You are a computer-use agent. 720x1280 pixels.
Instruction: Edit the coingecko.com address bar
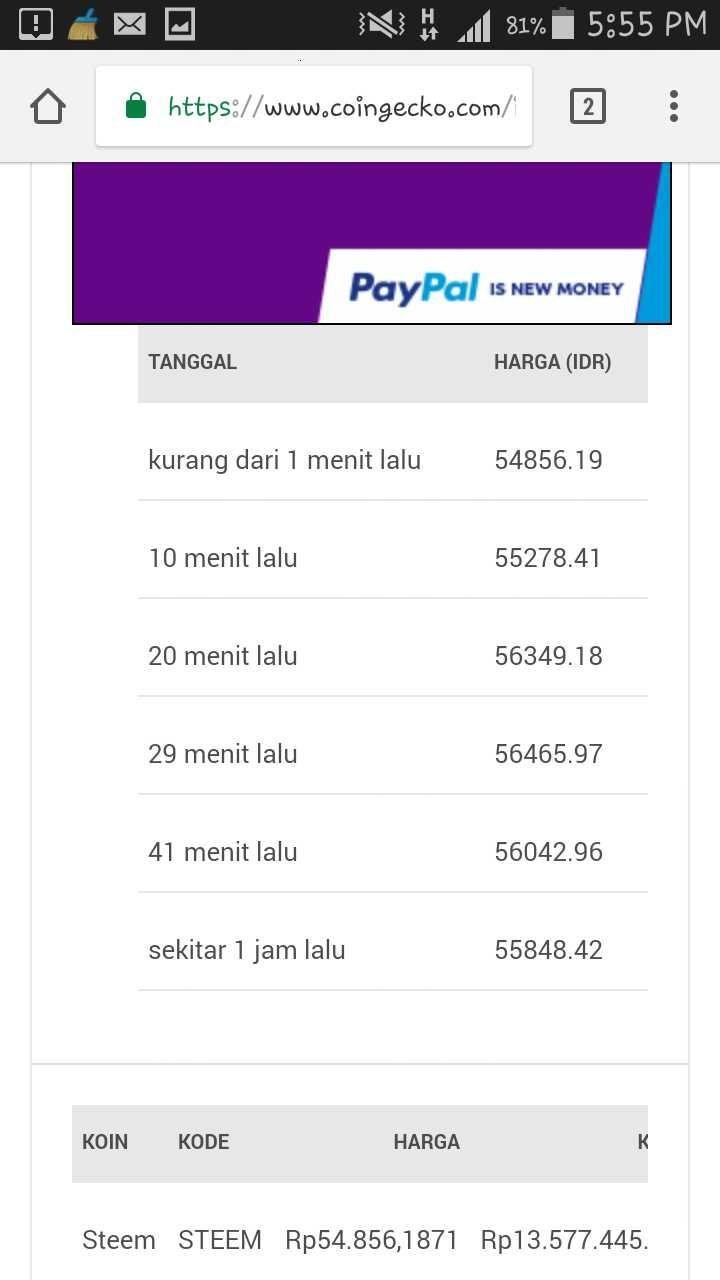tap(314, 106)
